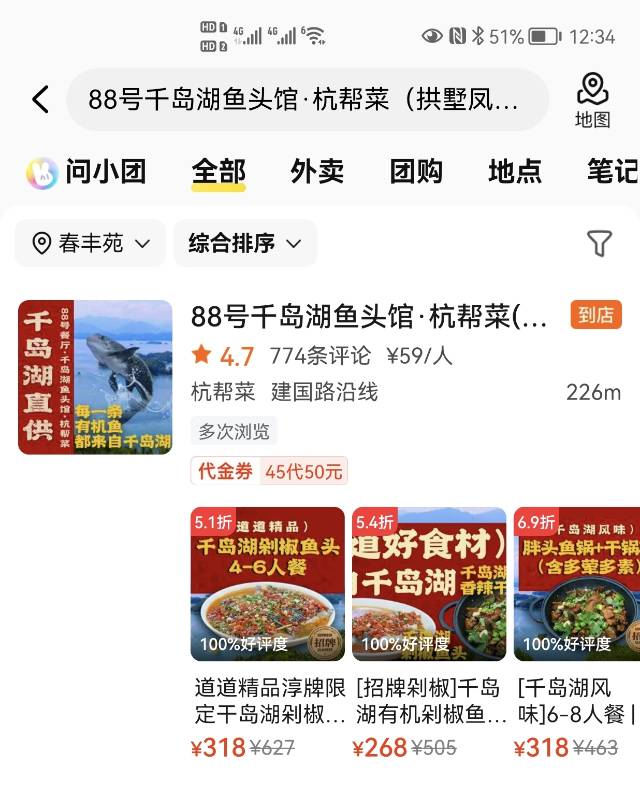Open the filter funnel icon

(599, 243)
